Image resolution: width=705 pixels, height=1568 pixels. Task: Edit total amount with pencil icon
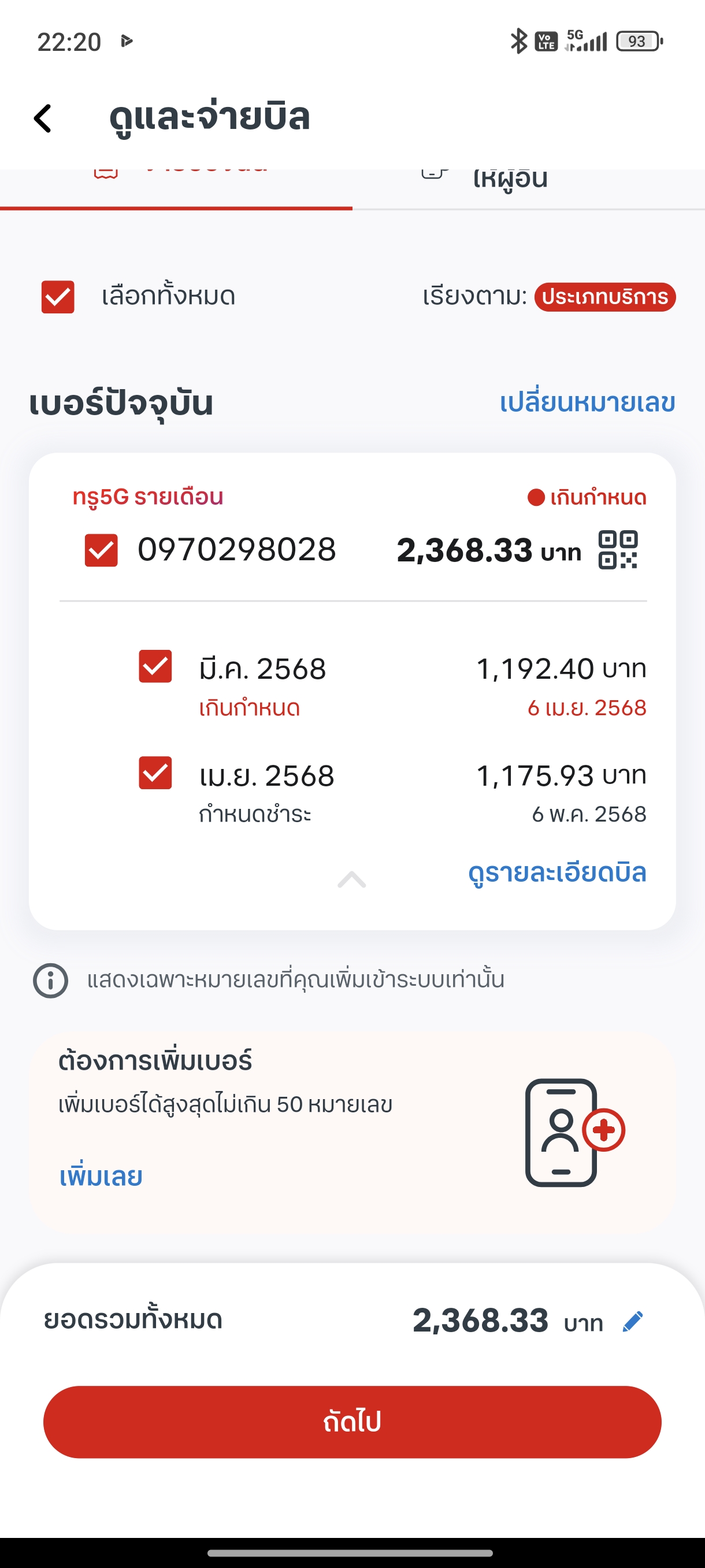tap(633, 1322)
